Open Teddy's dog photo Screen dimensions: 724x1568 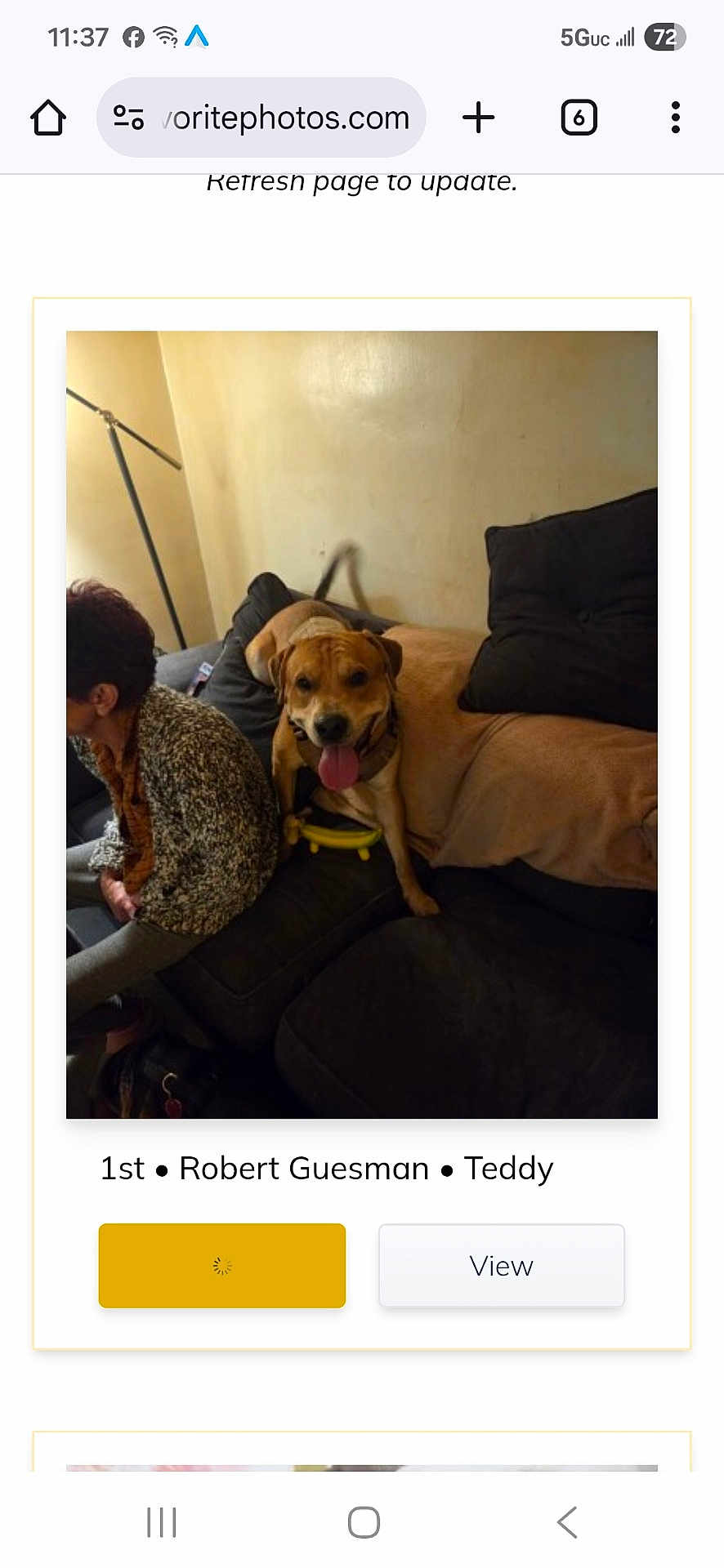[x=361, y=724]
